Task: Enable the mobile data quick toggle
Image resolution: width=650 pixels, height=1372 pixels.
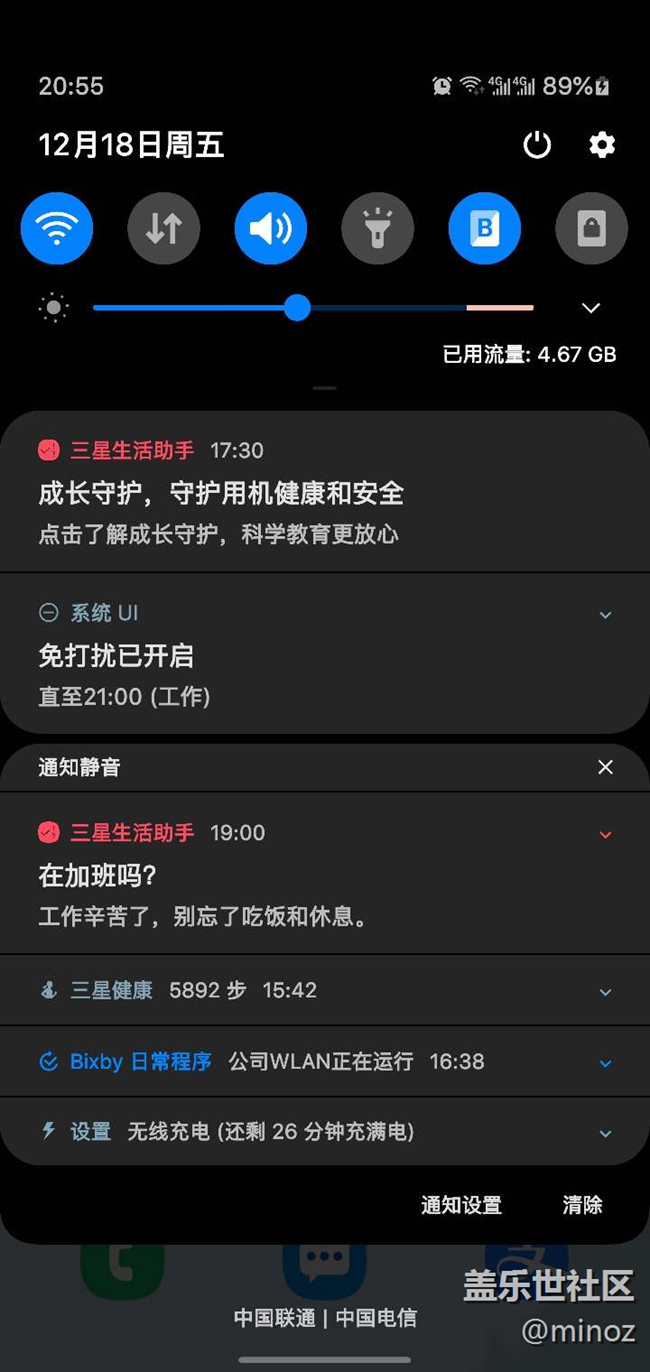Action: pyautogui.click(x=164, y=229)
